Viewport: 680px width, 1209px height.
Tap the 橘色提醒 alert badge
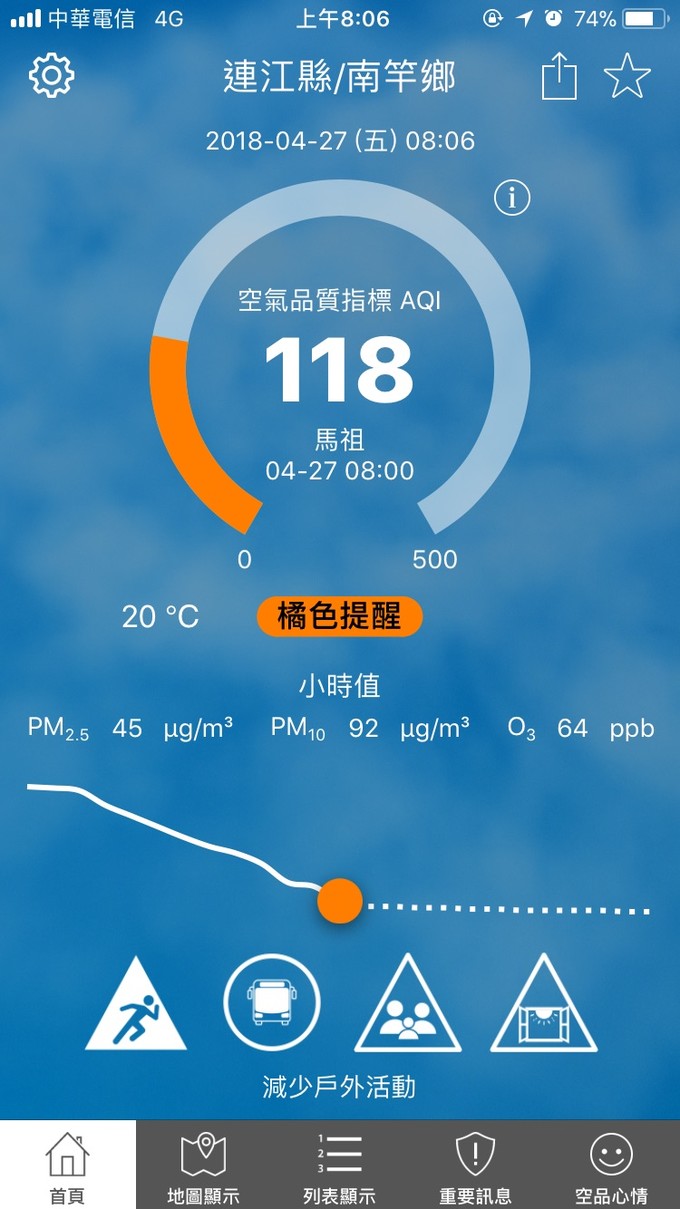340,617
